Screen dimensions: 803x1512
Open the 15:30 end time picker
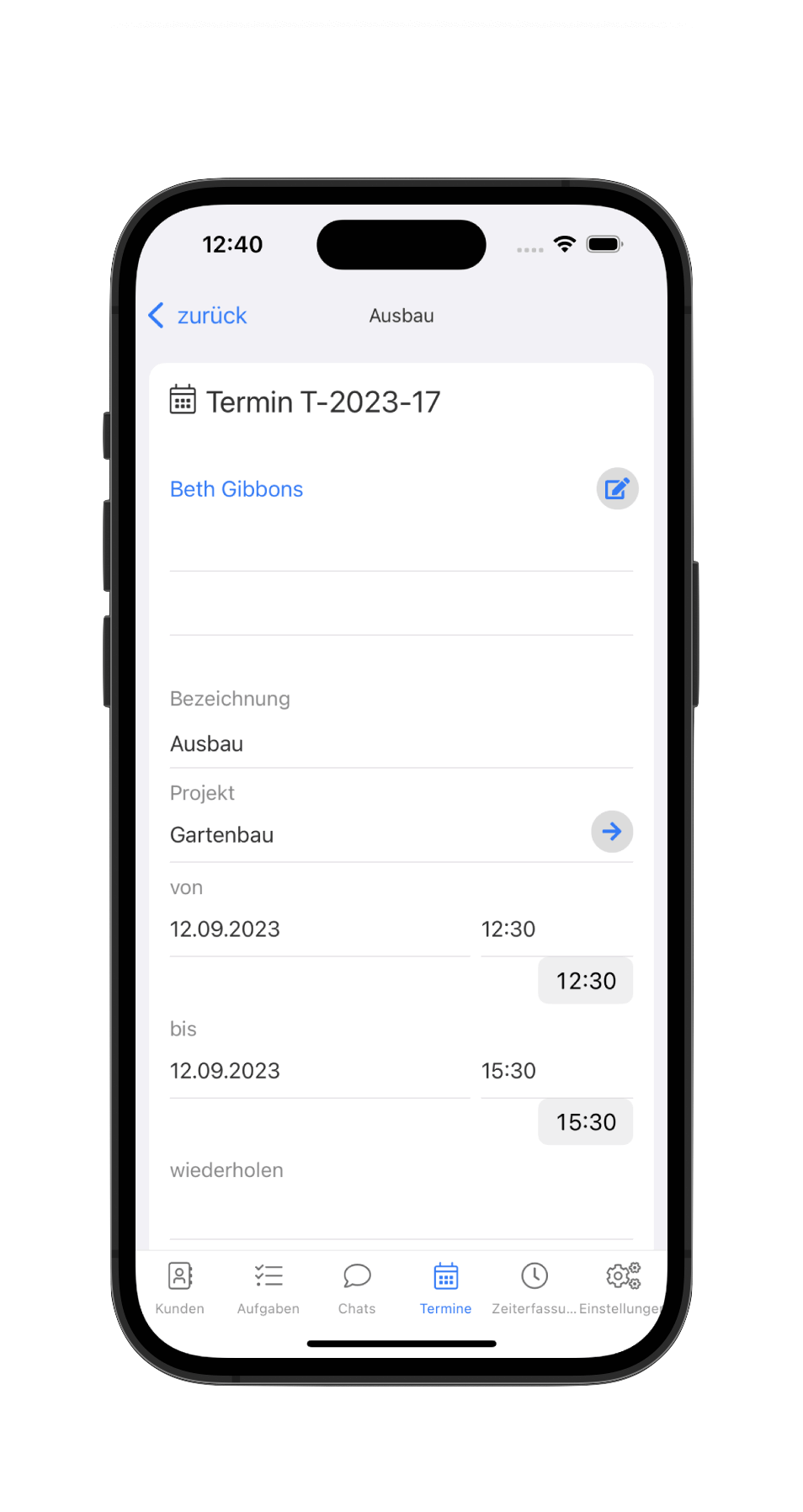585,1122
